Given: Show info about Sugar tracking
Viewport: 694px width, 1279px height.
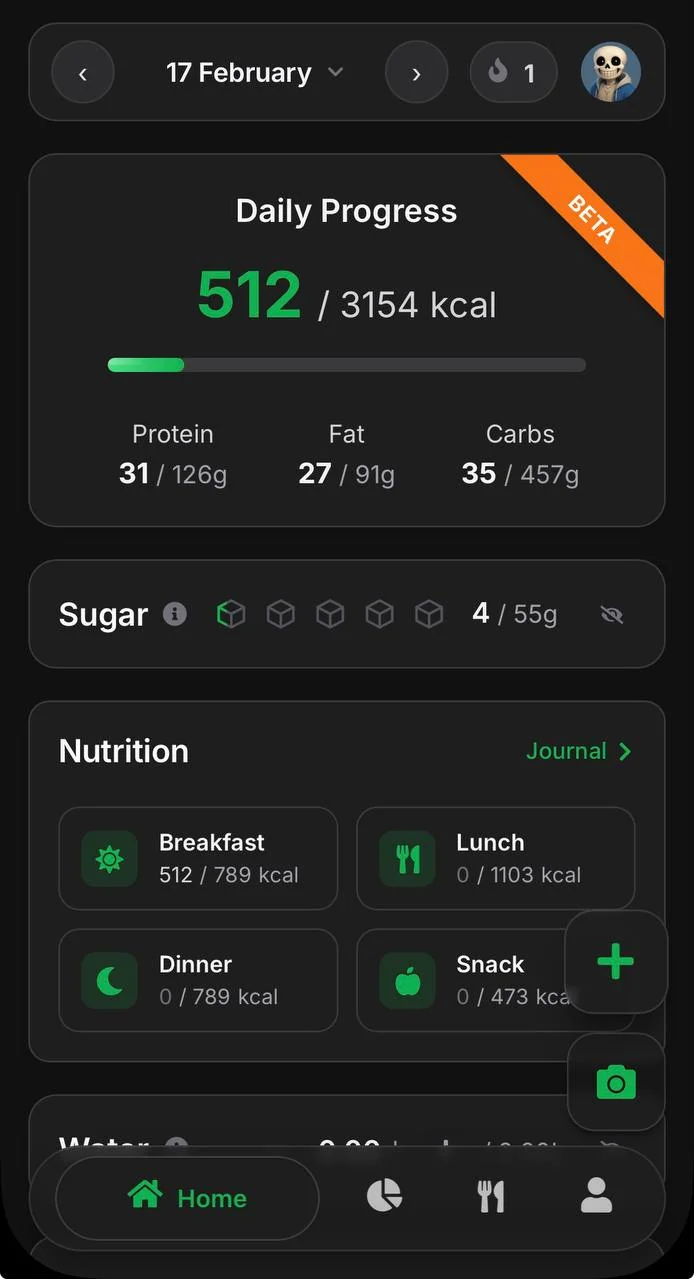Looking at the screenshot, I should pos(175,614).
